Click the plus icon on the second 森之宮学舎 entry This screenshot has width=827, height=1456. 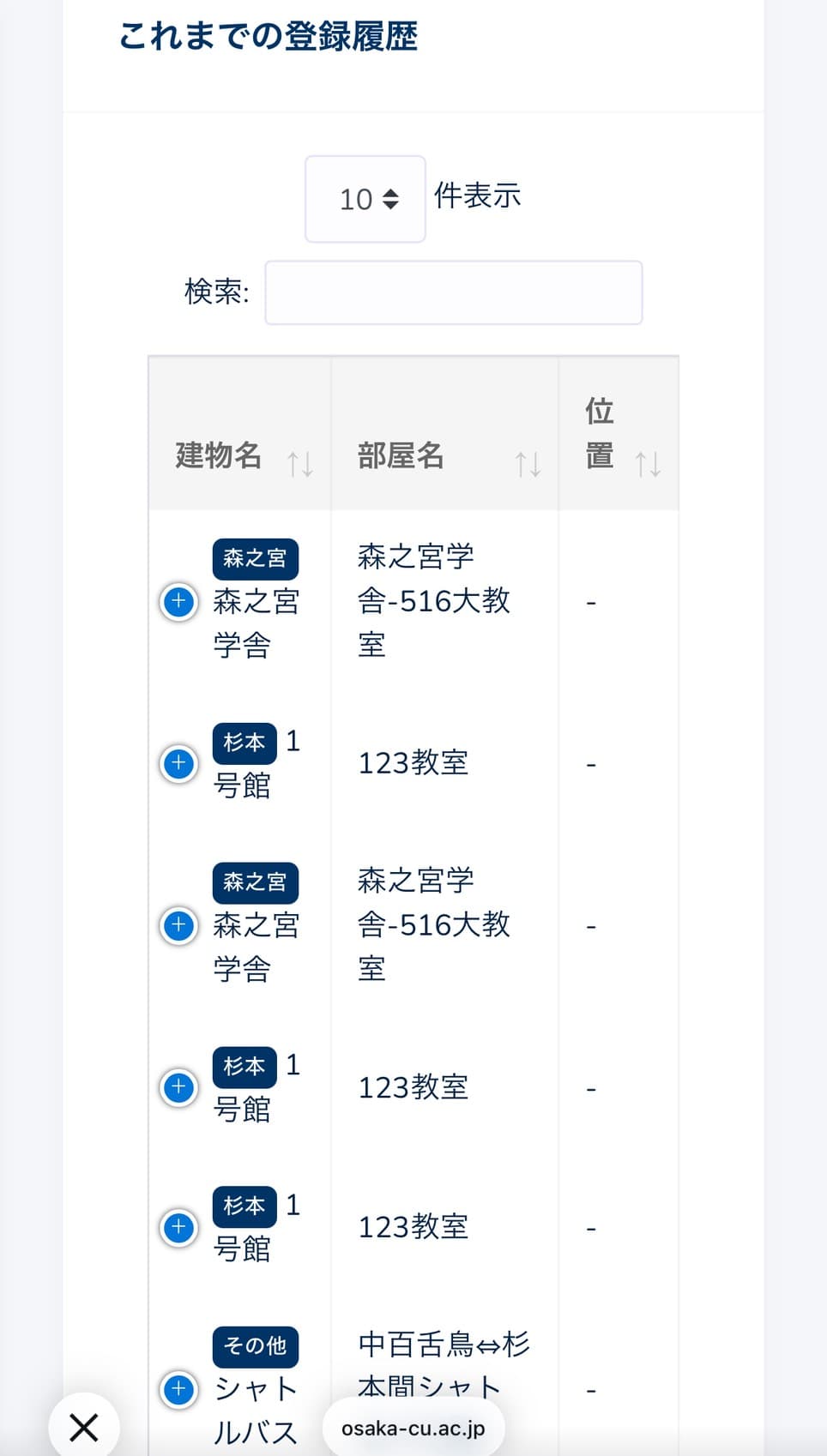pyautogui.click(x=178, y=926)
